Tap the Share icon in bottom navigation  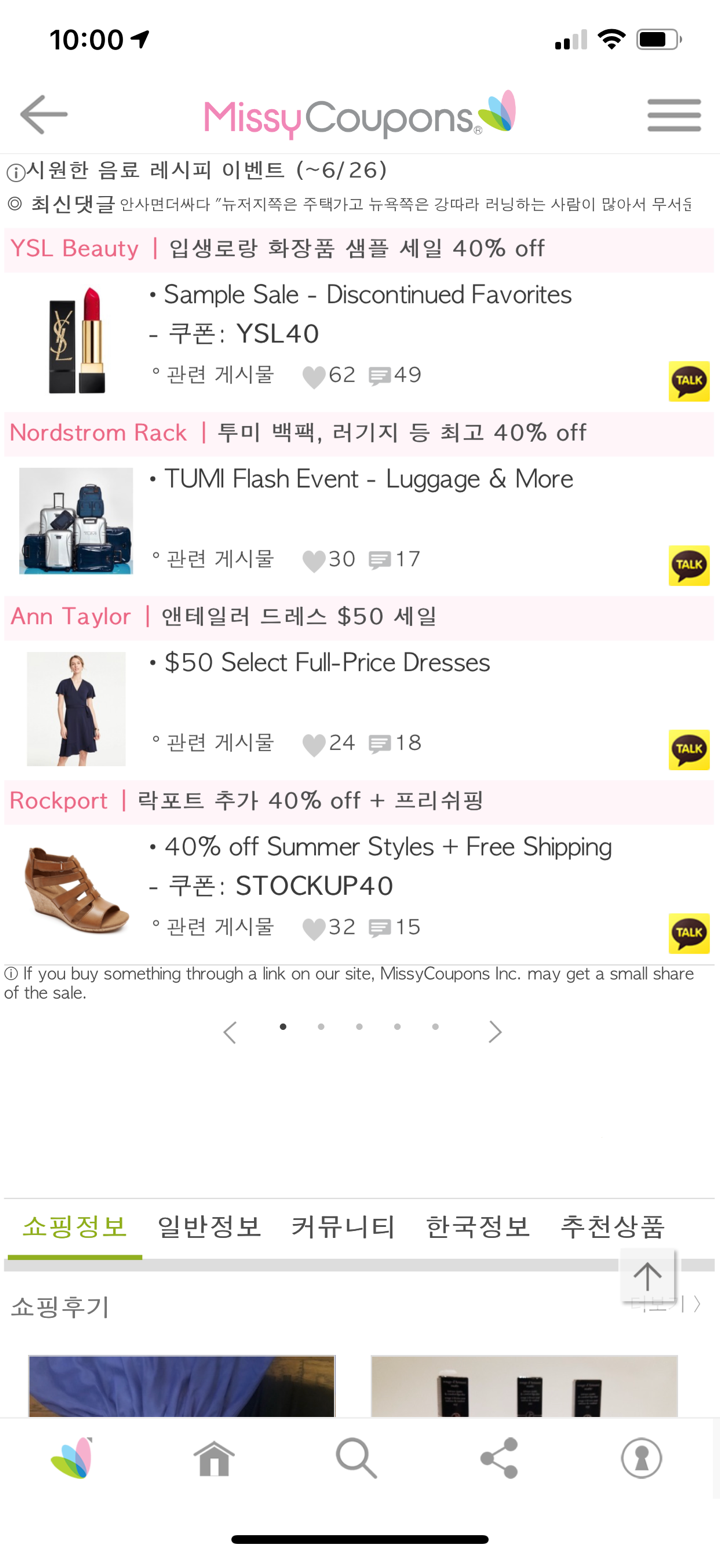pyautogui.click(x=499, y=1457)
